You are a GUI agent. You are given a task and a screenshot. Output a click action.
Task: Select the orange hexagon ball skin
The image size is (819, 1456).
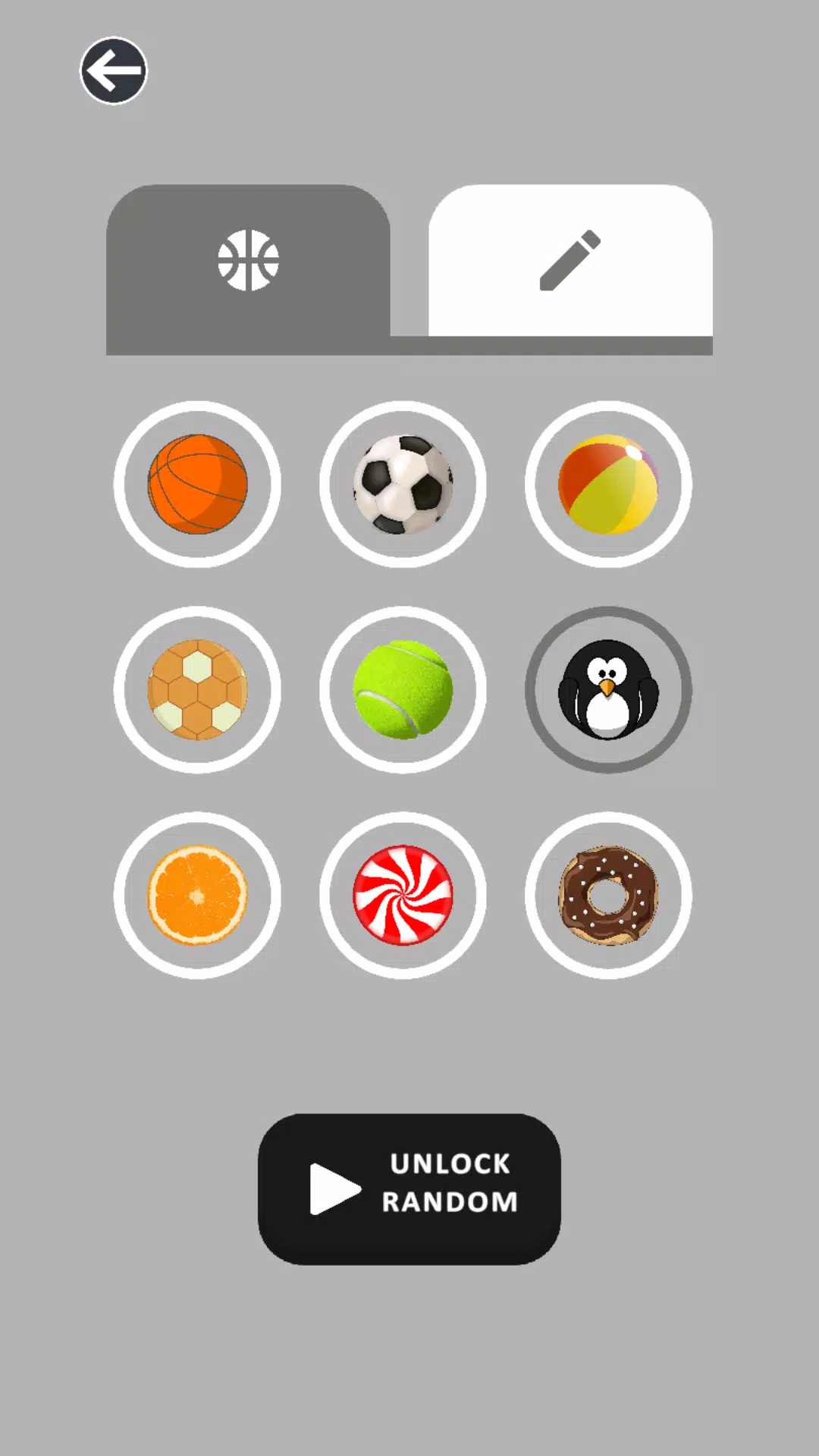pos(197,689)
